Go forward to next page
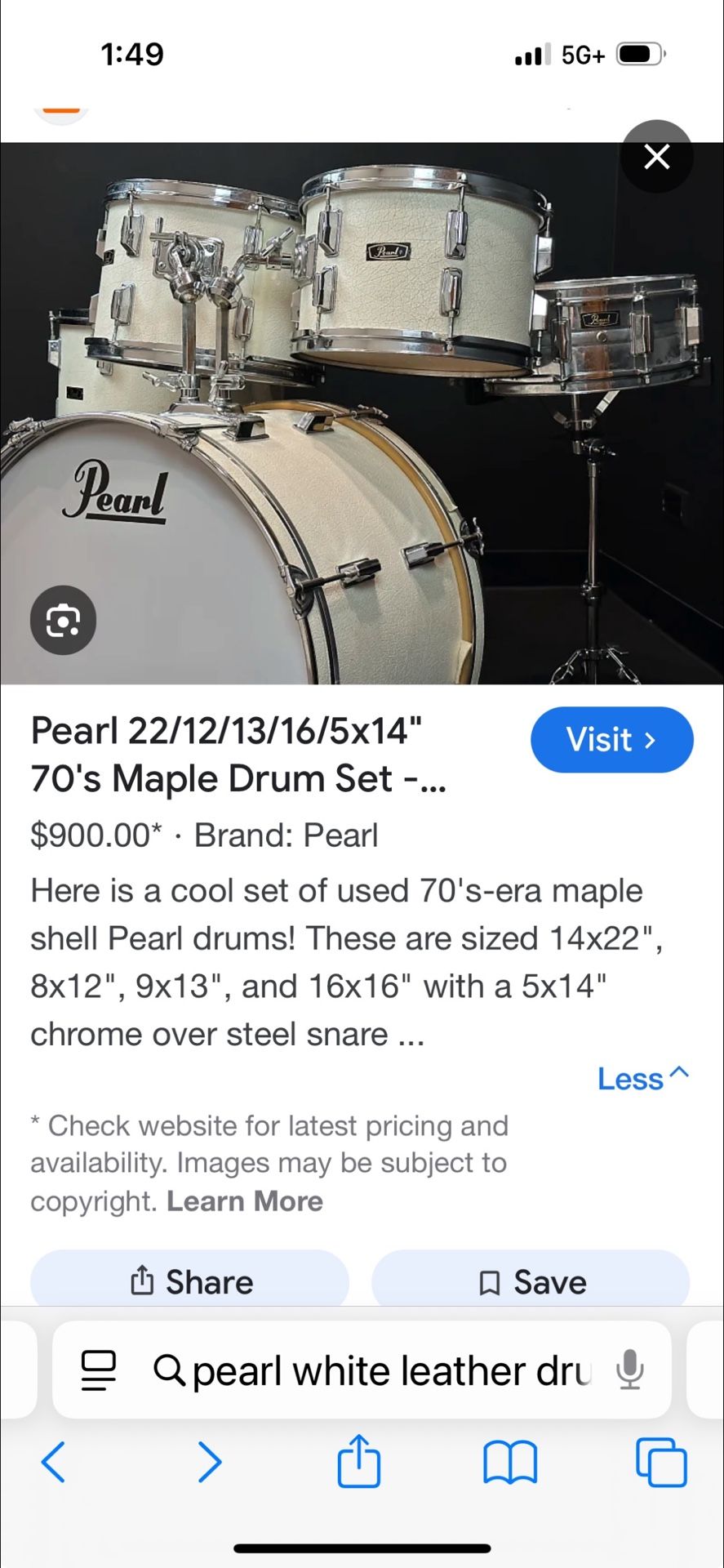724x1568 pixels. [x=209, y=1462]
